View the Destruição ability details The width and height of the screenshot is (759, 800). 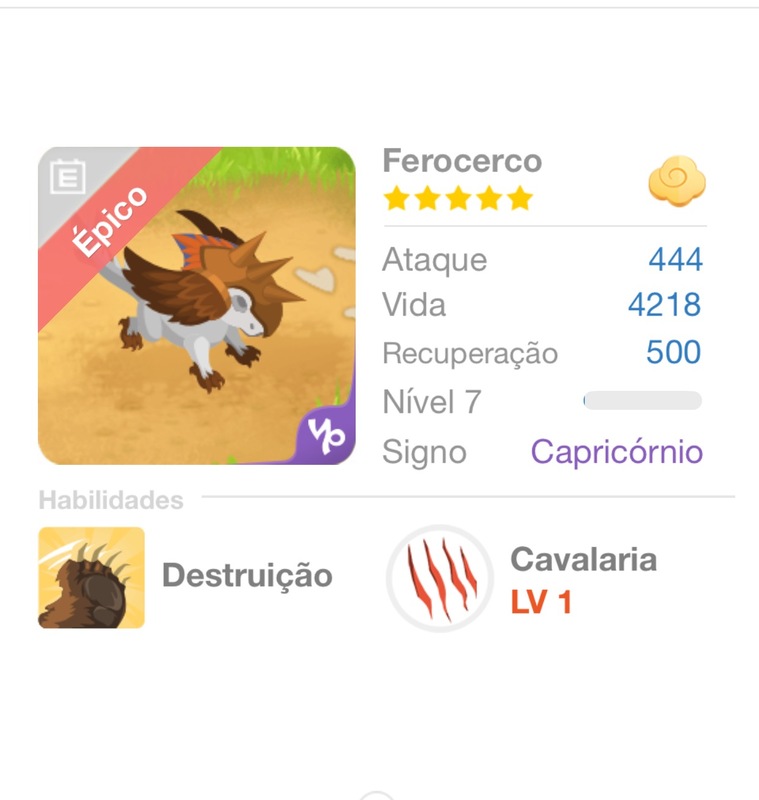tap(92, 578)
